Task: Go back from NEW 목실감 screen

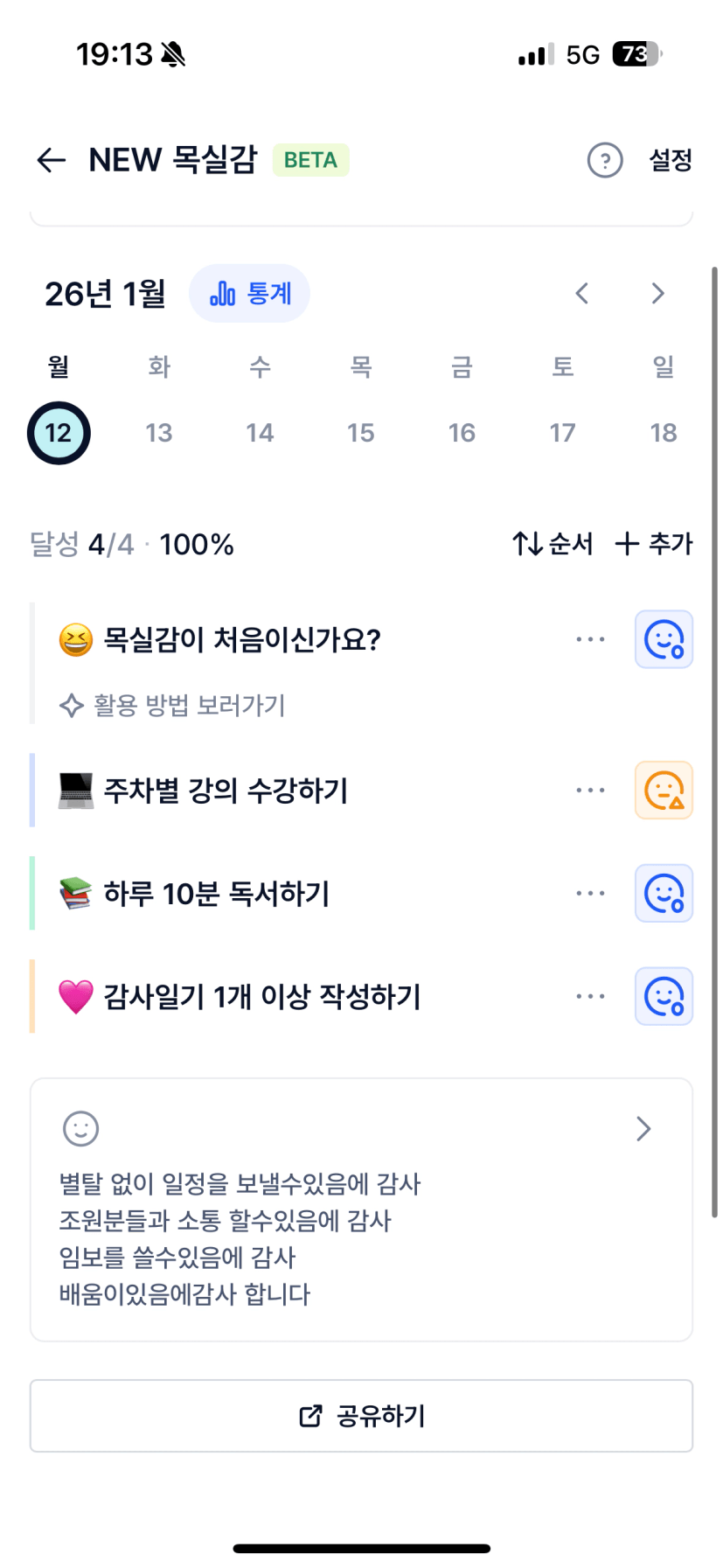Action: pos(52,160)
